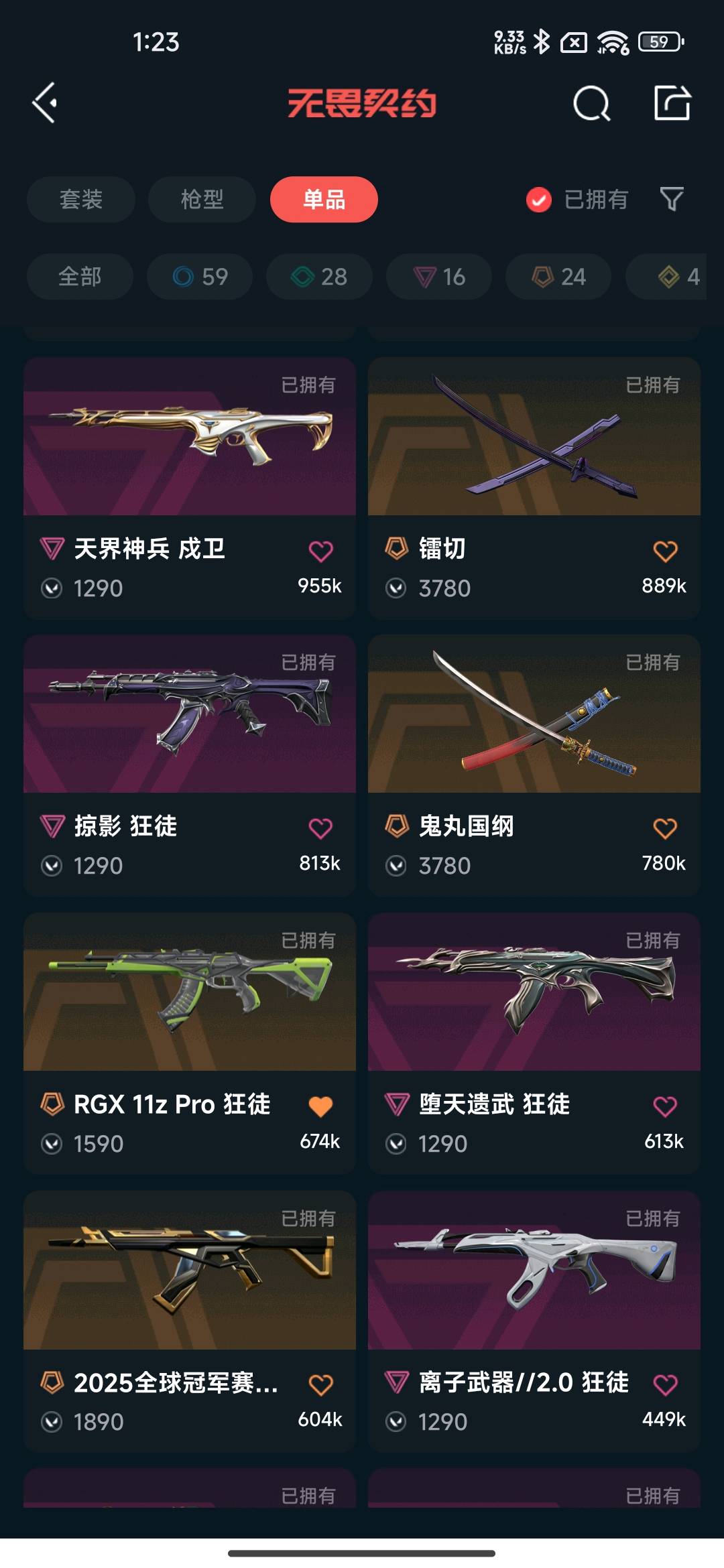
Task: Filter by the pink tier chip showing 16
Action: tap(439, 276)
